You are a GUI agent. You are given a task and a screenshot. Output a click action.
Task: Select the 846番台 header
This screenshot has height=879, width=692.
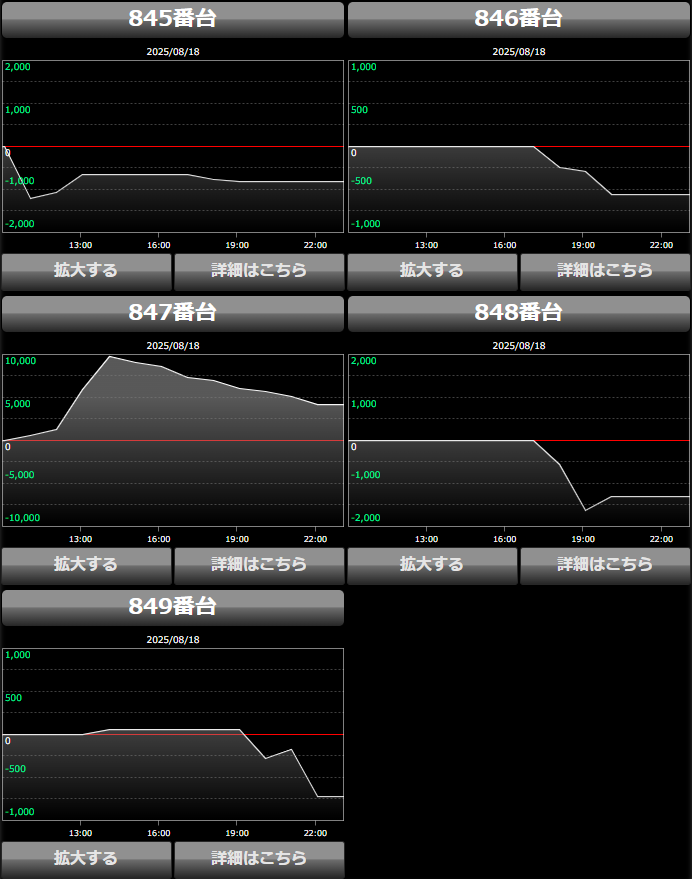click(519, 19)
